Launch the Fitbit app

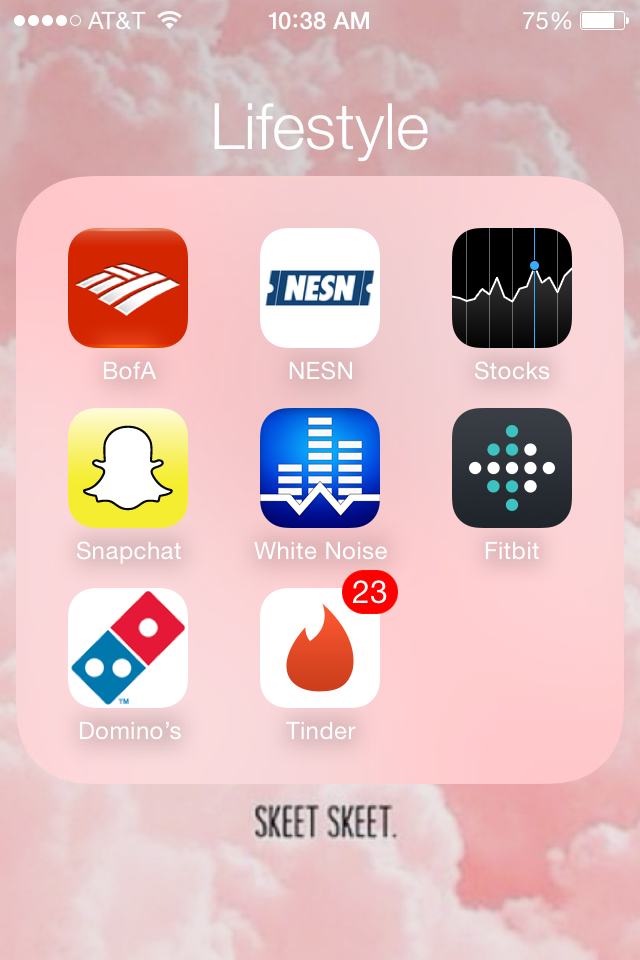[x=512, y=468]
